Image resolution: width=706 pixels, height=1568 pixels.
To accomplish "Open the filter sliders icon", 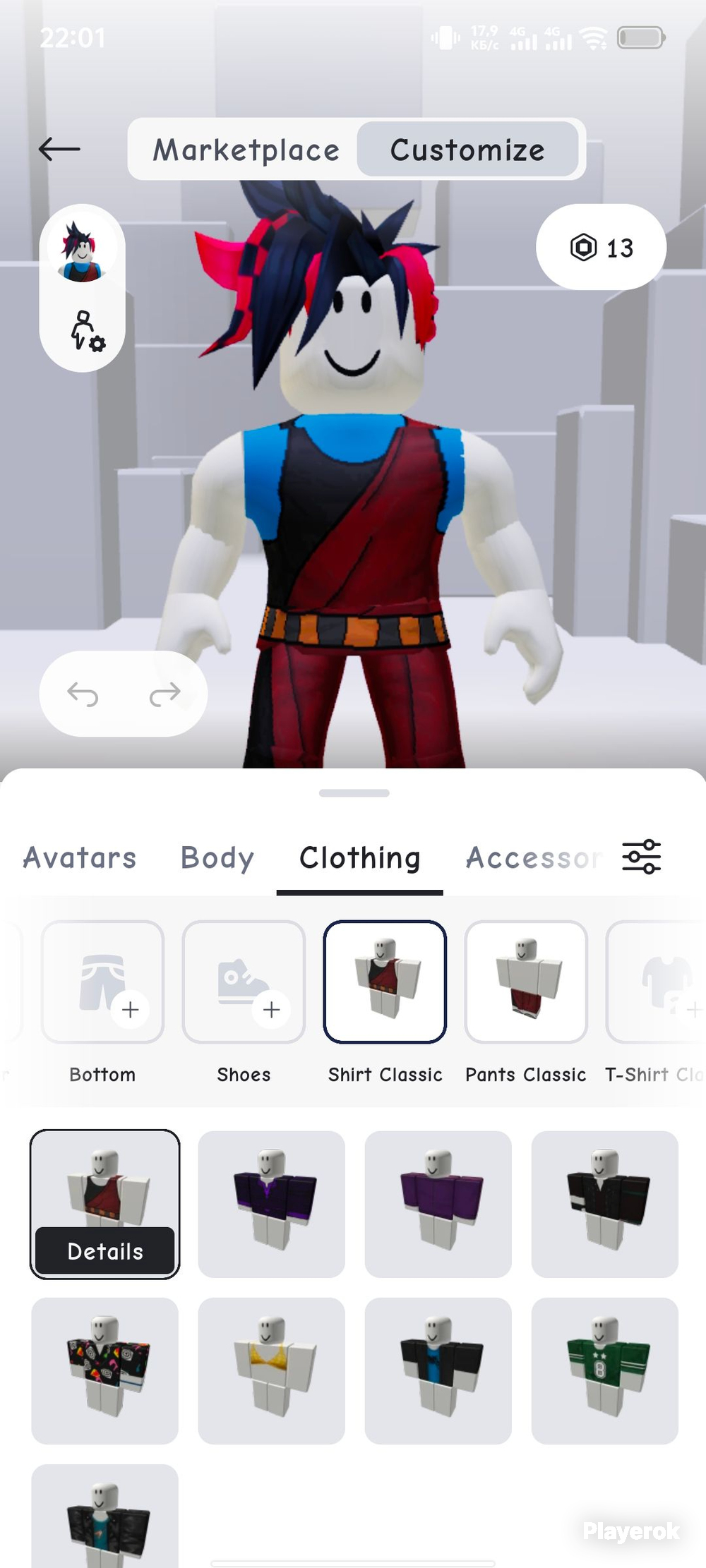I will point(641,857).
